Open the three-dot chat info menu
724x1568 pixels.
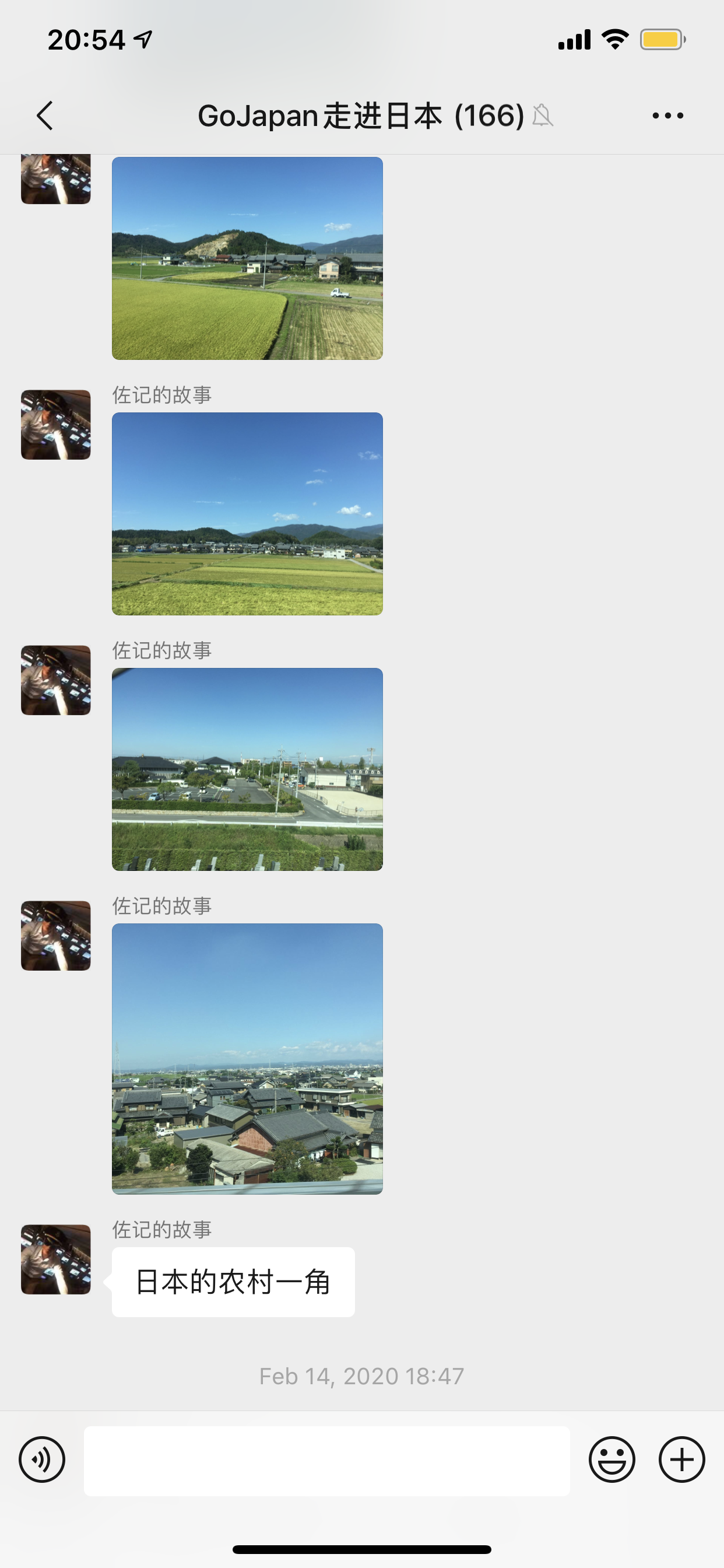(x=667, y=116)
